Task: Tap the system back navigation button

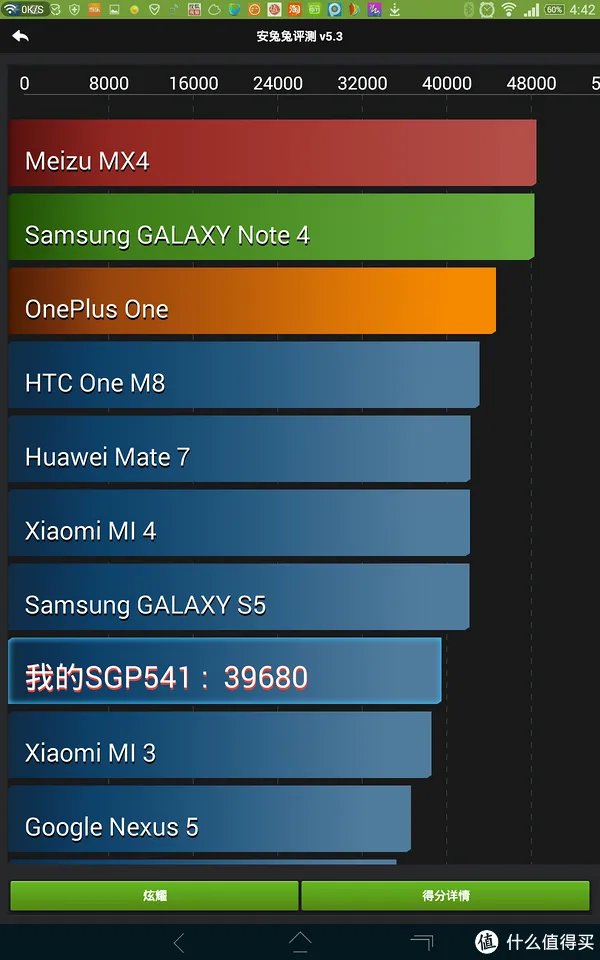Action: click(x=179, y=942)
